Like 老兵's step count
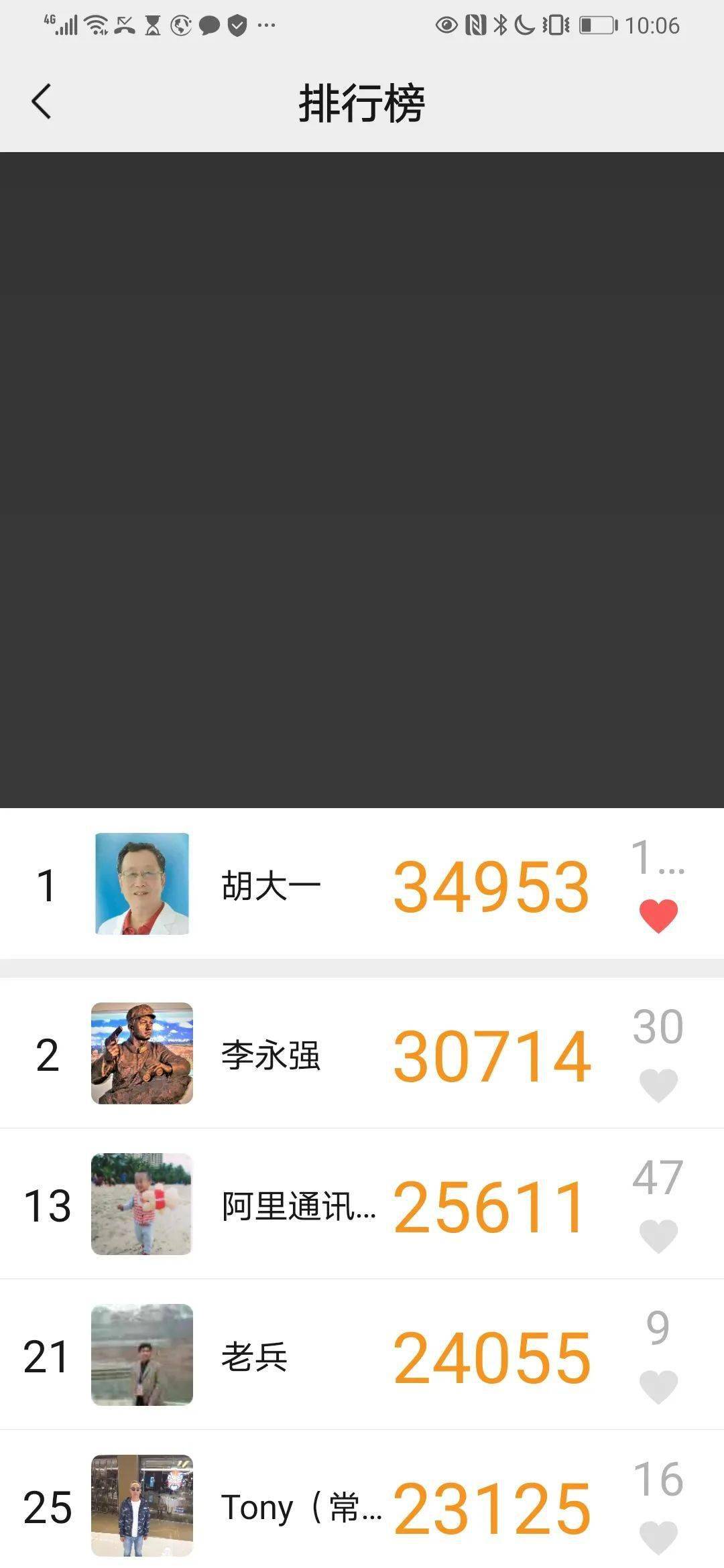The height and width of the screenshot is (1568, 724). (658, 1386)
